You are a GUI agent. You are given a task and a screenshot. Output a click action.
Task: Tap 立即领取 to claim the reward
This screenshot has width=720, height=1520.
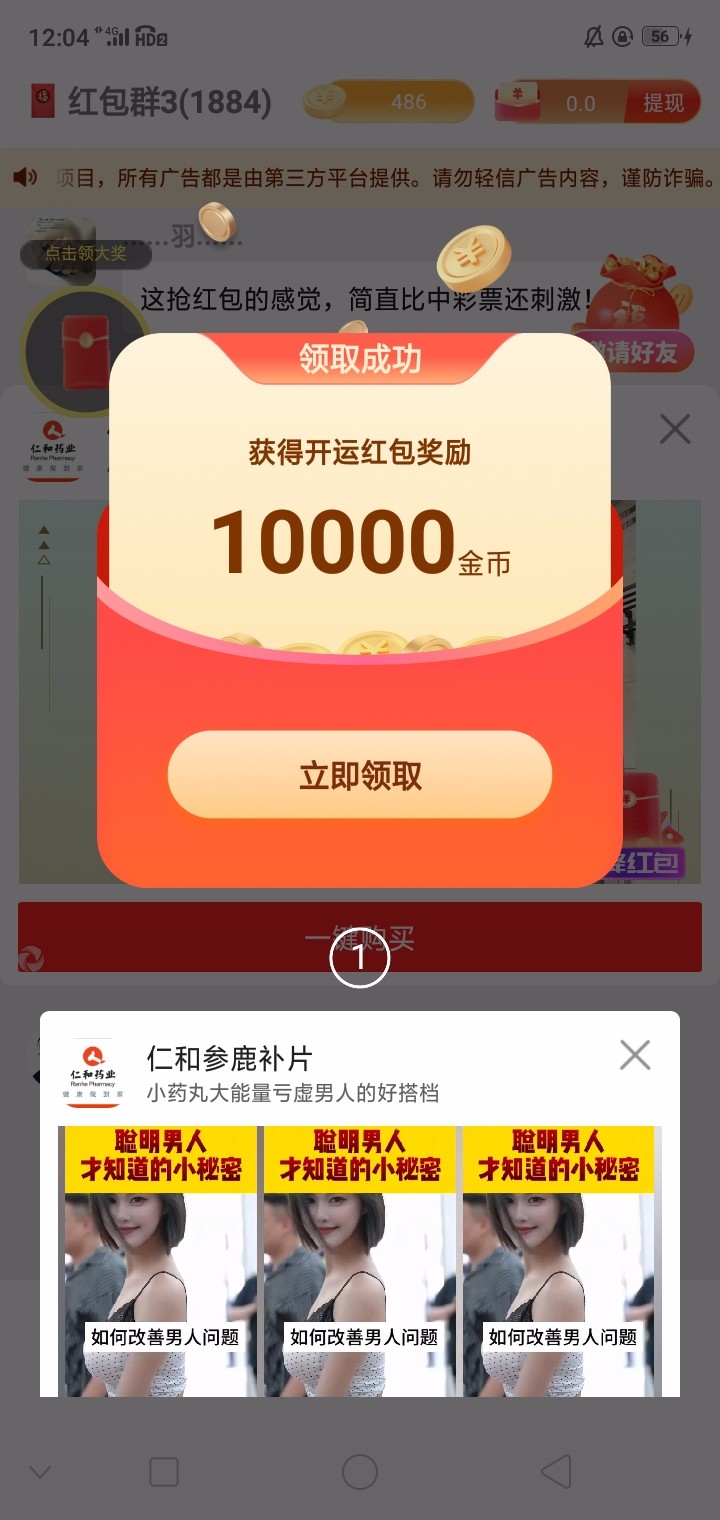[360, 776]
